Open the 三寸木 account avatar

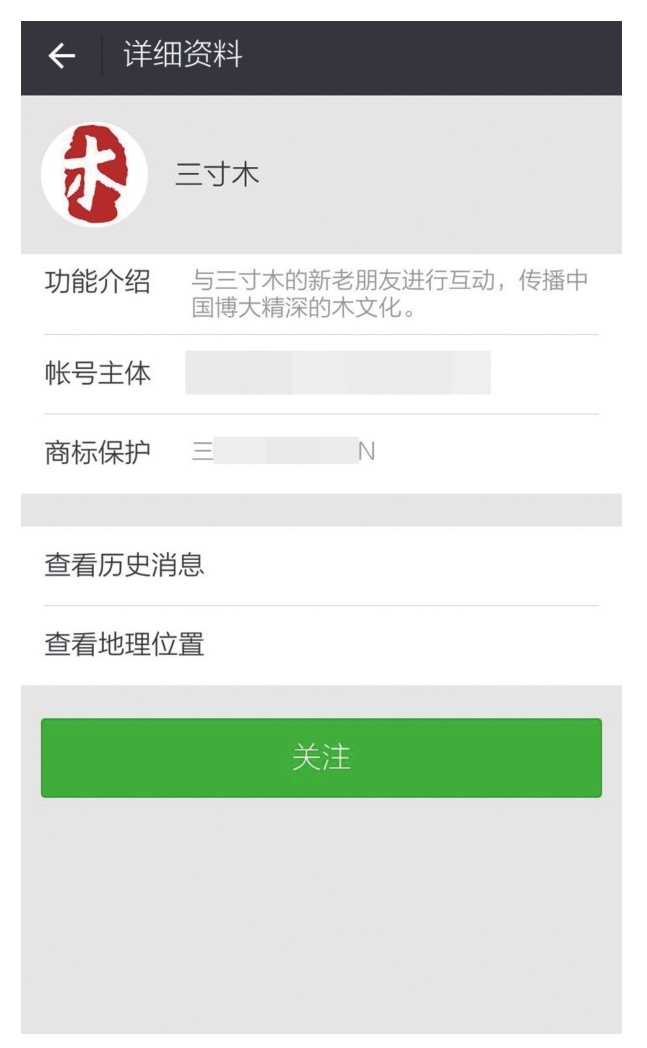click(x=94, y=174)
